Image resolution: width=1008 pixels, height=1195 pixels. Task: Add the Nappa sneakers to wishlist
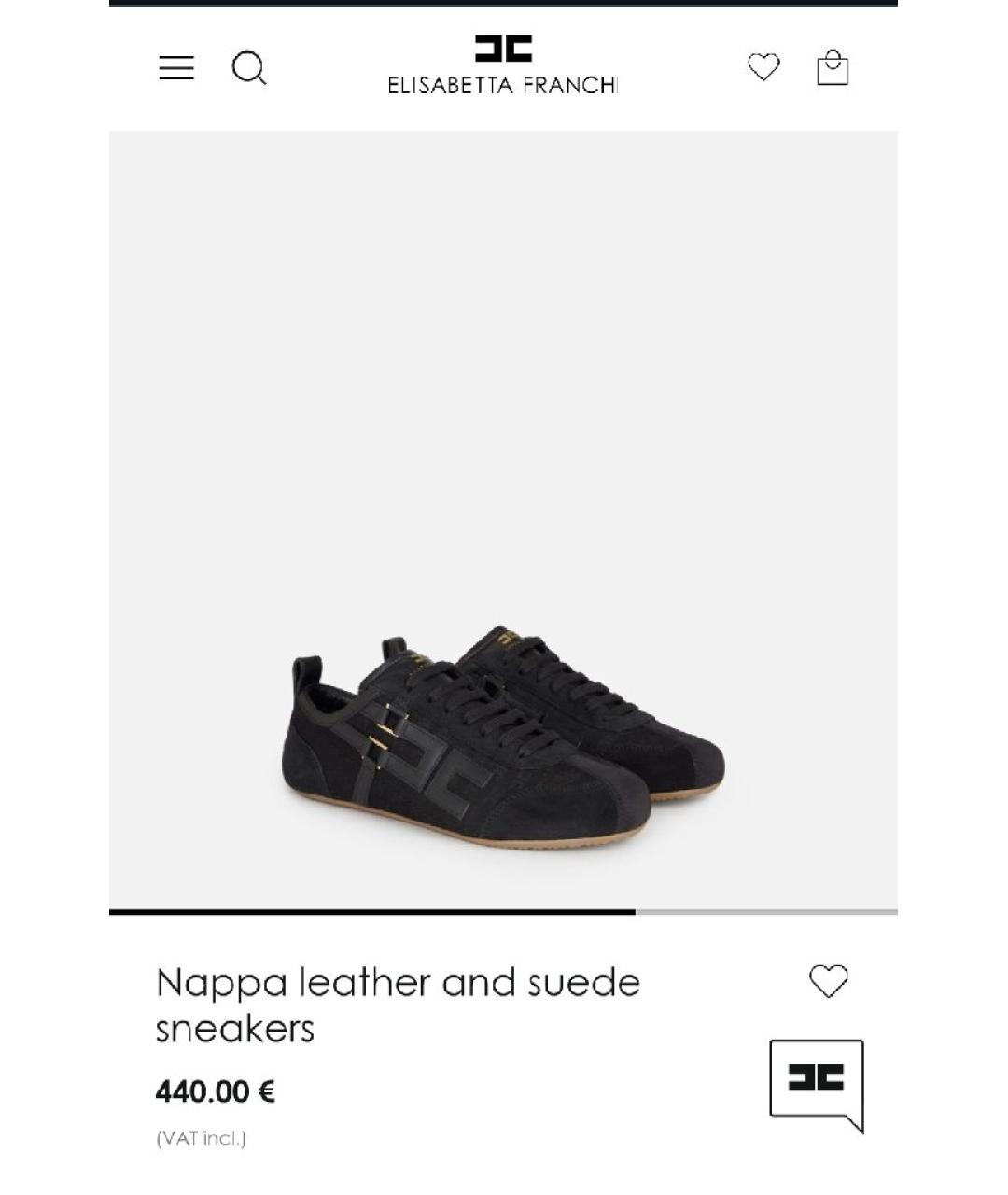pos(828,981)
